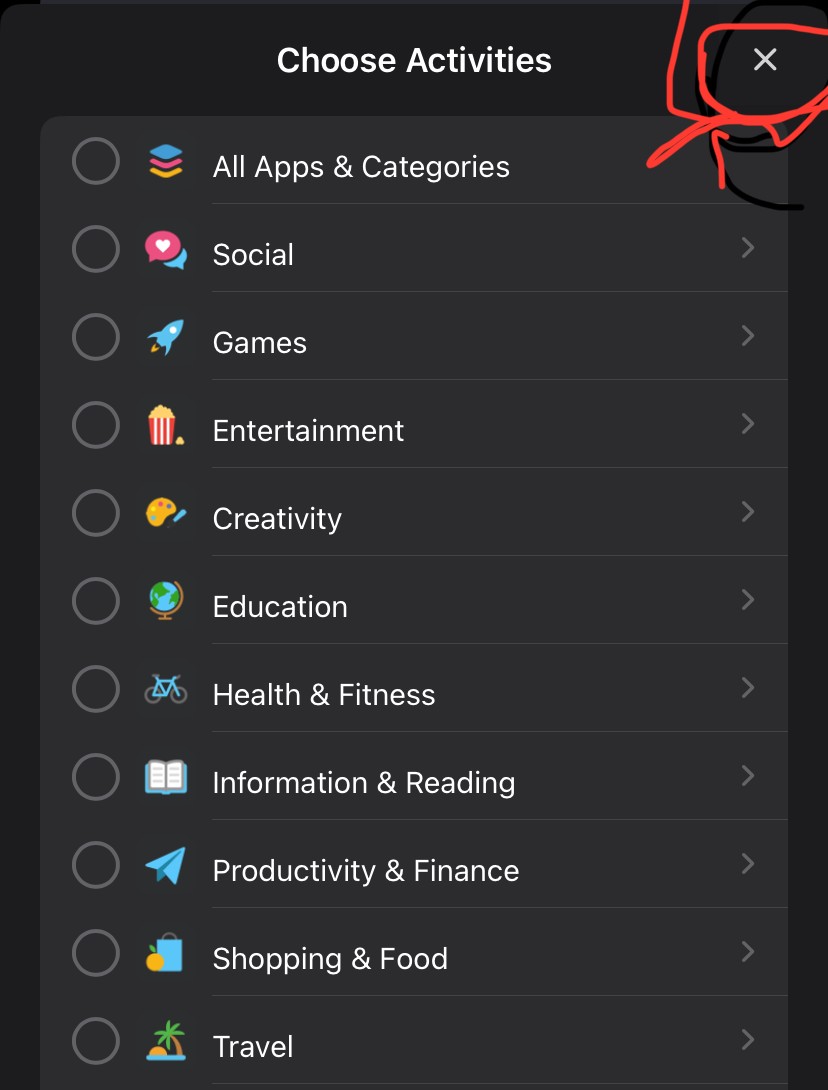This screenshot has height=1090, width=828.
Task: Select the Information & Reading circle
Action: [96, 777]
